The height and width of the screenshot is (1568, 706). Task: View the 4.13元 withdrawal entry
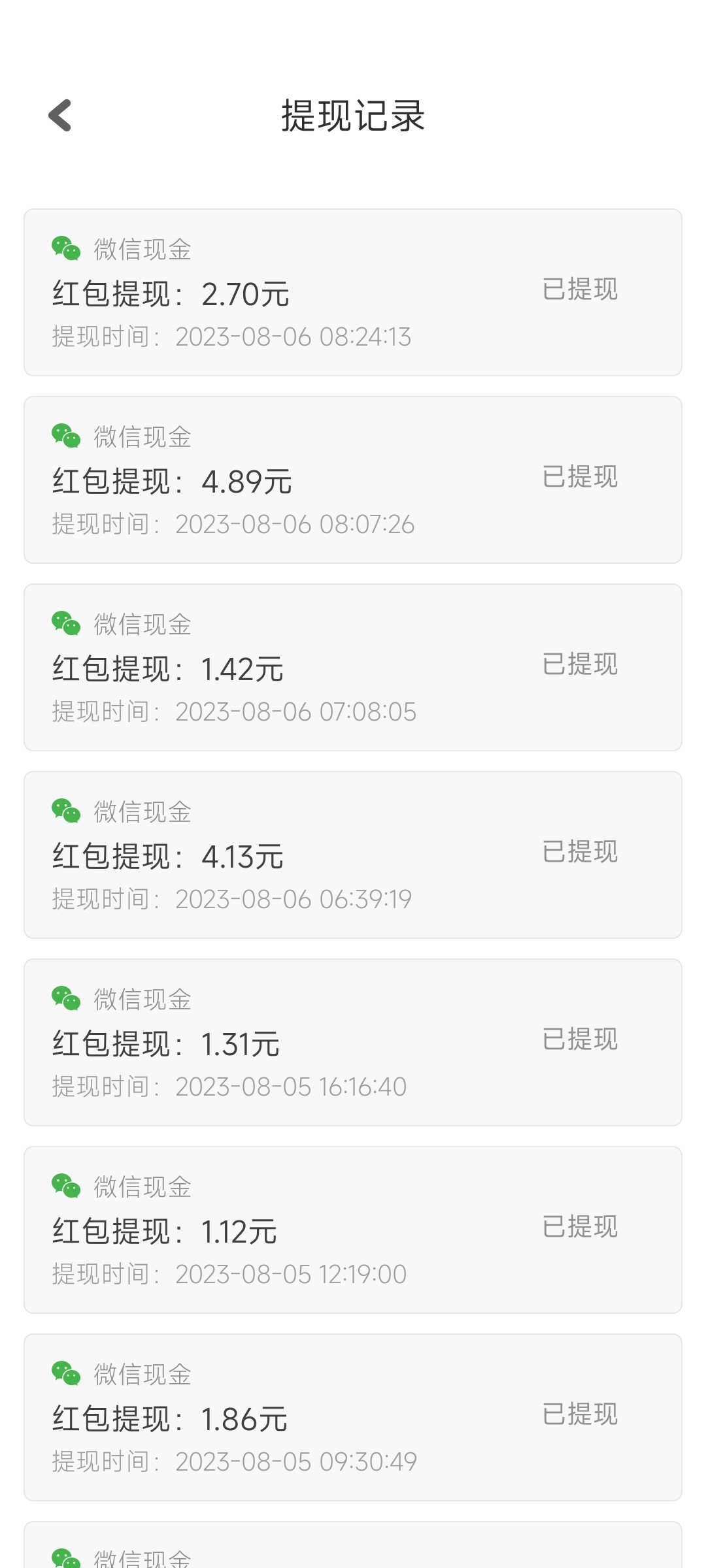point(353,855)
